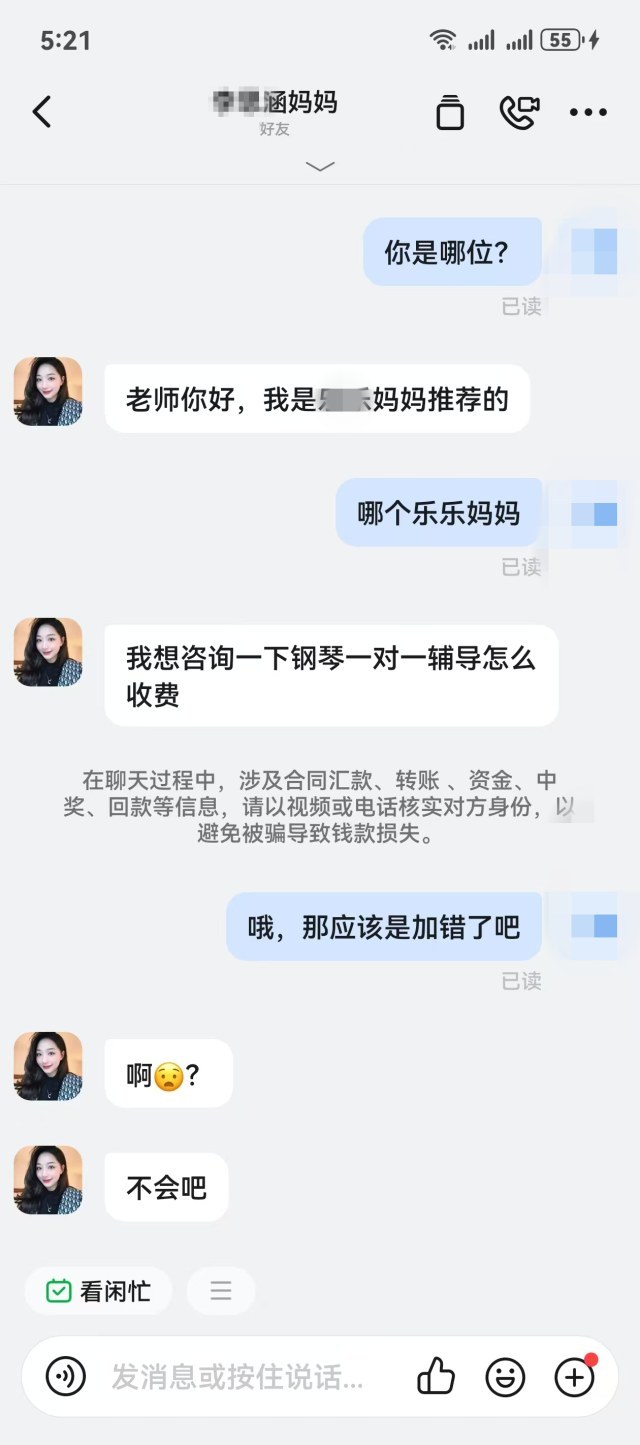
Task: Go back from this chat
Action: [x=42, y=112]
